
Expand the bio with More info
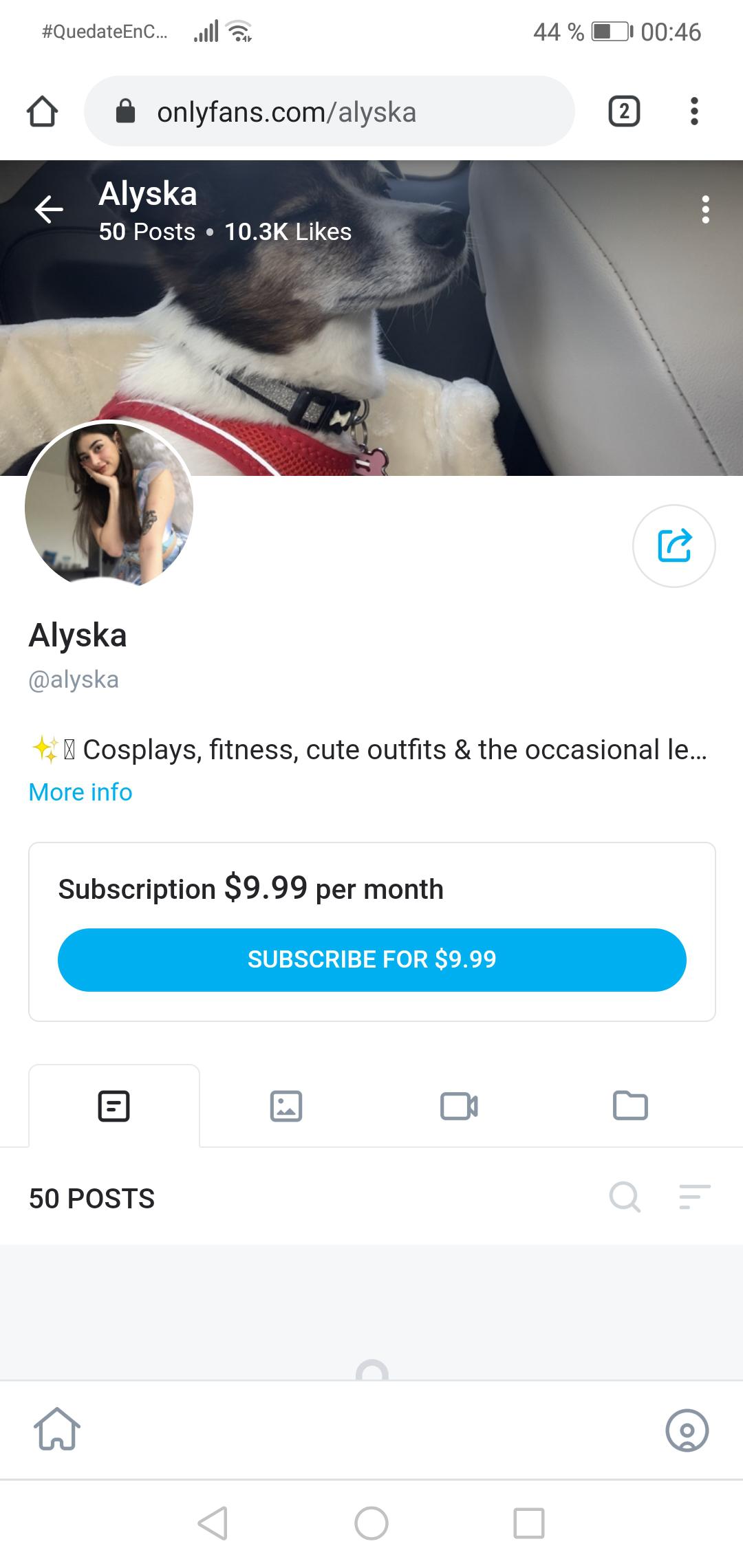80,792
